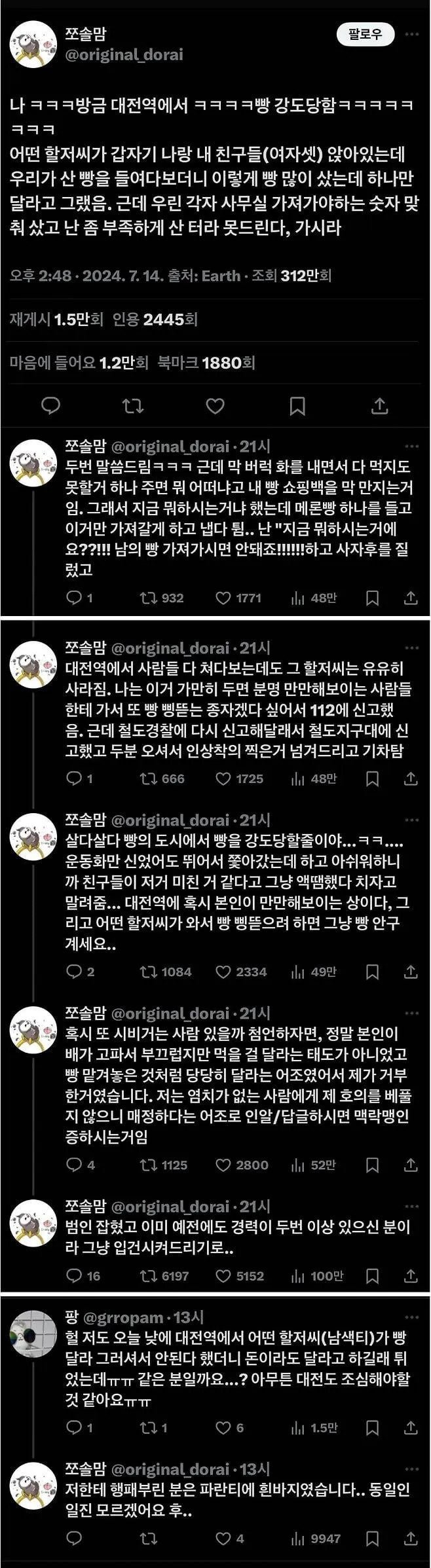Open the overflow menu next to 팔로우
This screenshot has width=431, height=1568.
[411, 34]
